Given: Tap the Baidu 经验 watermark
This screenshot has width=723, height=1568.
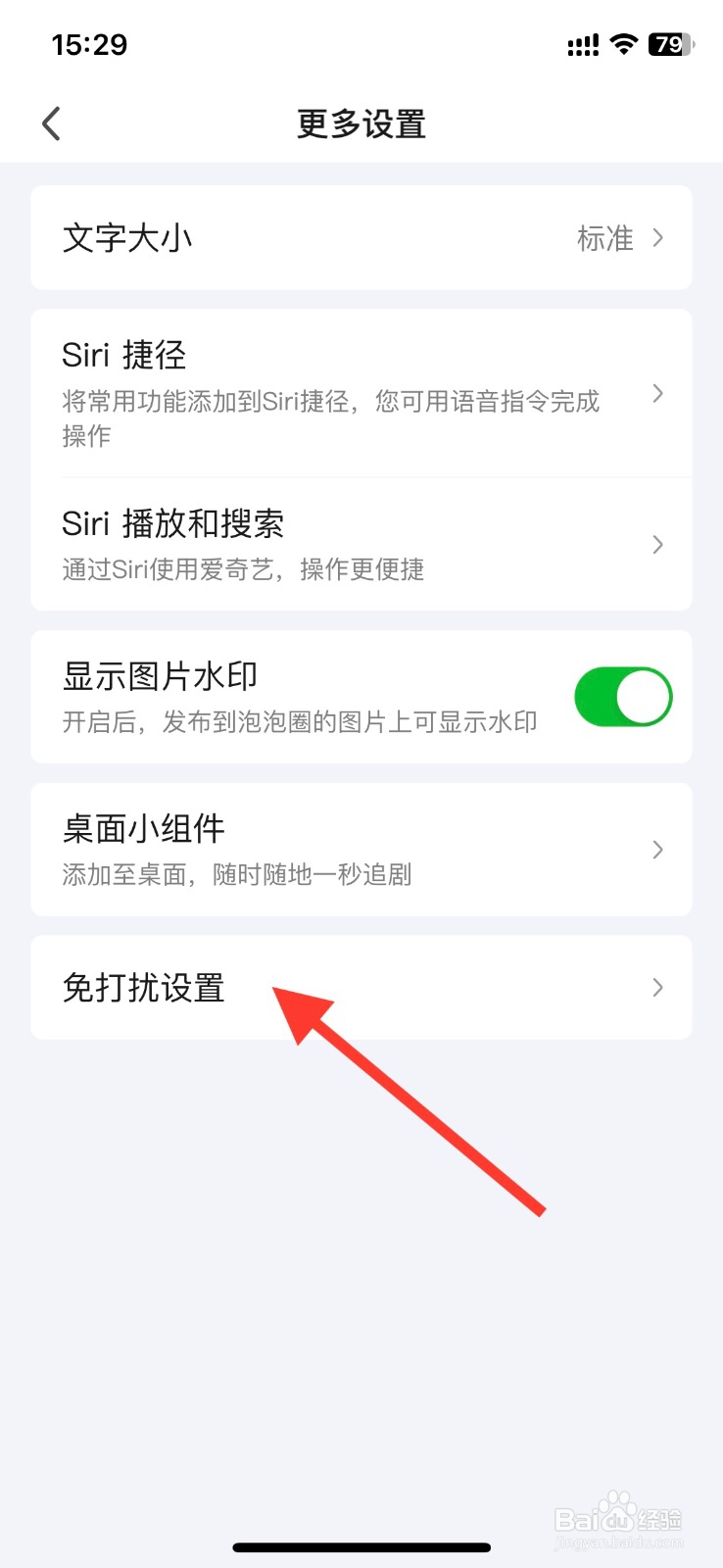Looking at the screenshot, I should pos(617,1519).
